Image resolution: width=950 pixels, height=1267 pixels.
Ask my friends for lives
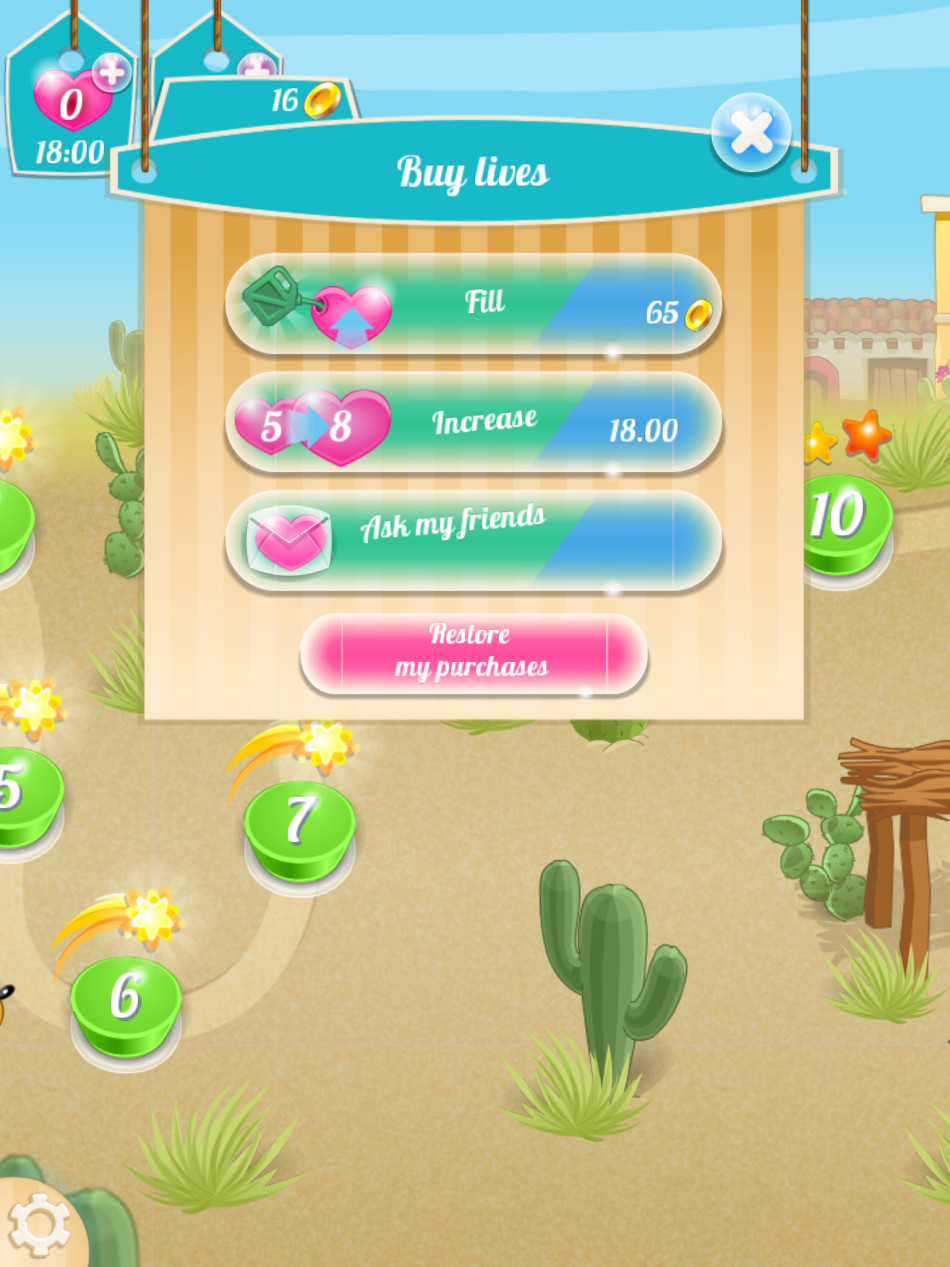click(473, 540)
